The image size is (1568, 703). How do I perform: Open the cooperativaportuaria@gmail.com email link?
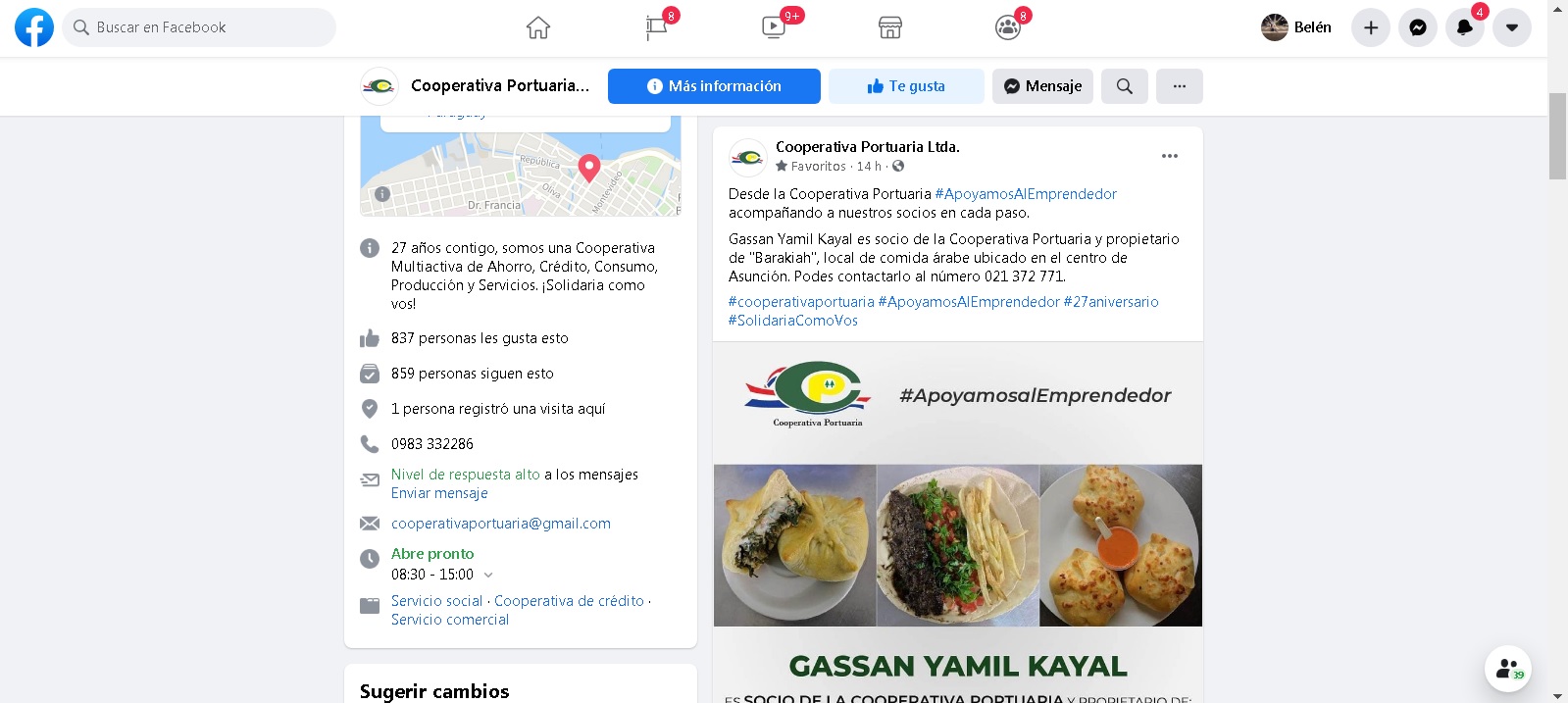click(x=500, y=524)
